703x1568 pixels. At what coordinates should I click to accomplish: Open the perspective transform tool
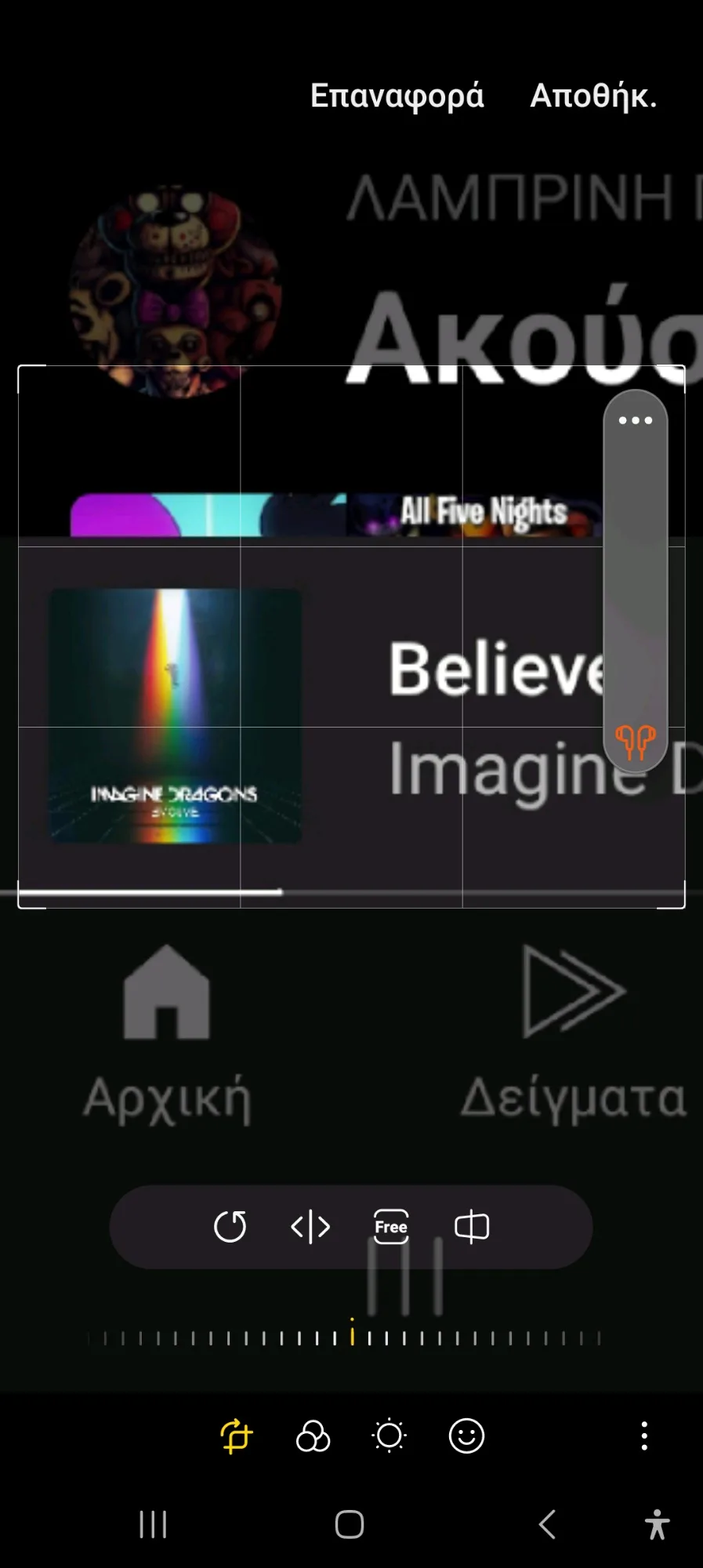point(472,1226)
